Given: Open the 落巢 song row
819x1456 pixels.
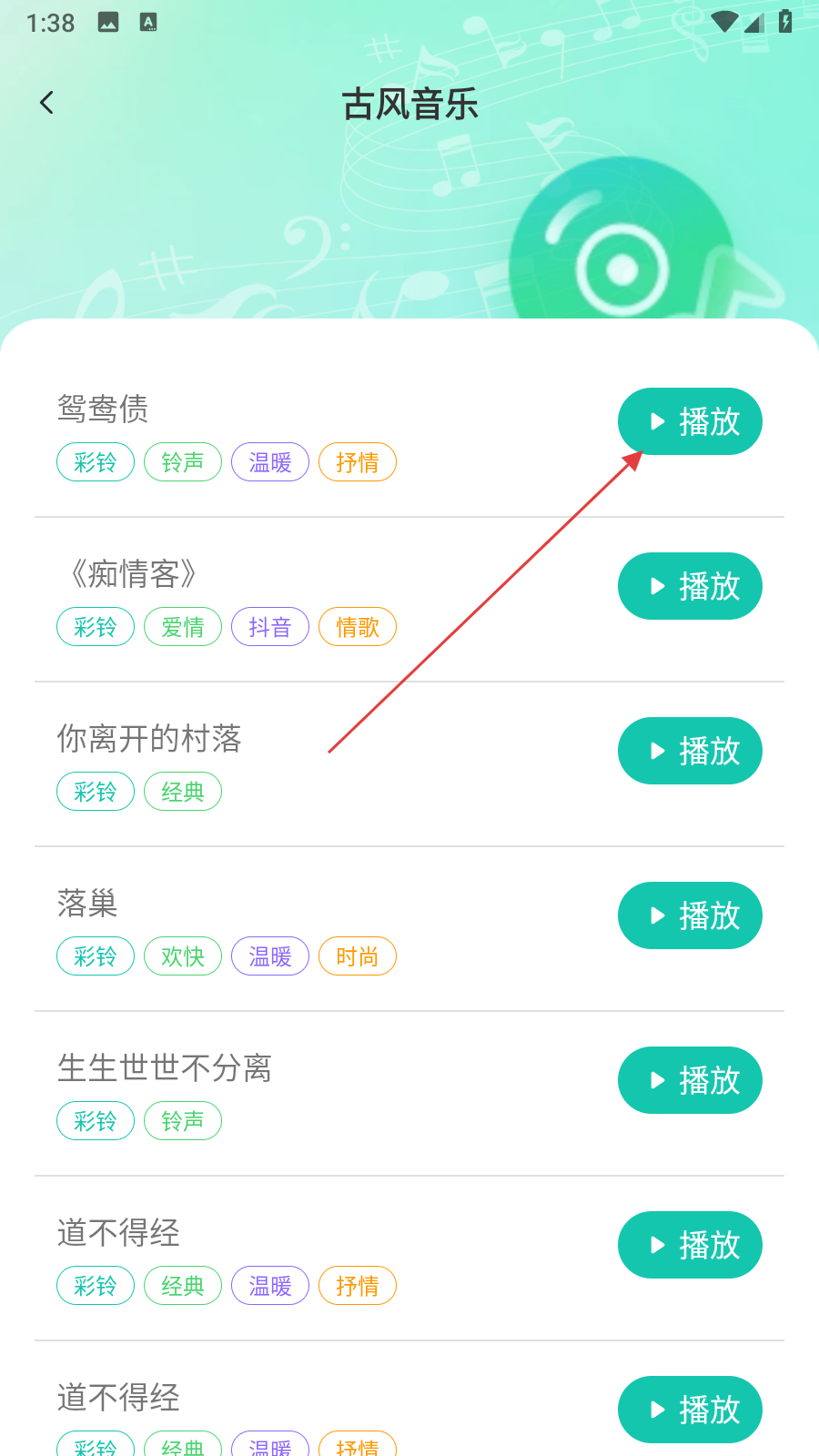Looking at the screenshot, I should click(87, 903).
